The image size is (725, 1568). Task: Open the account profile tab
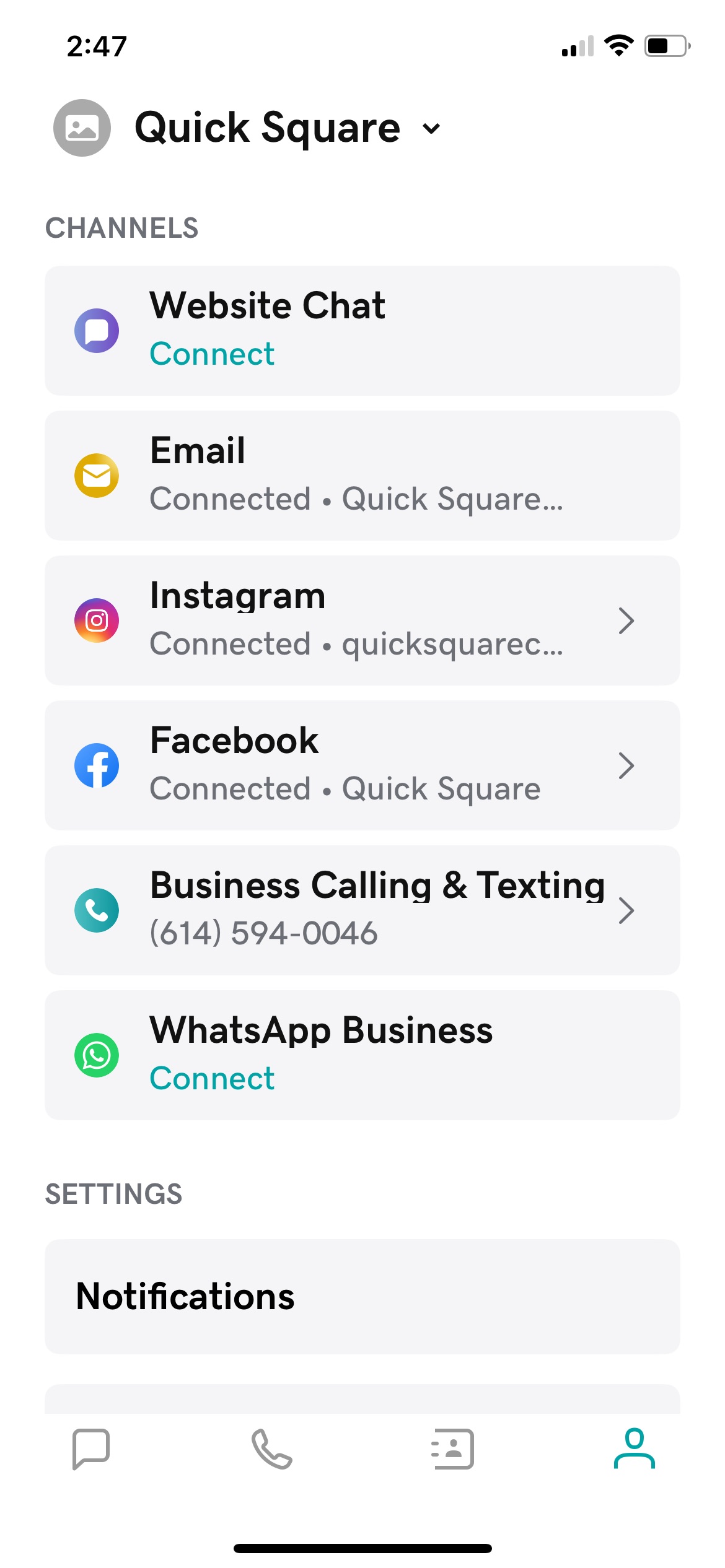pos(634,1449)
